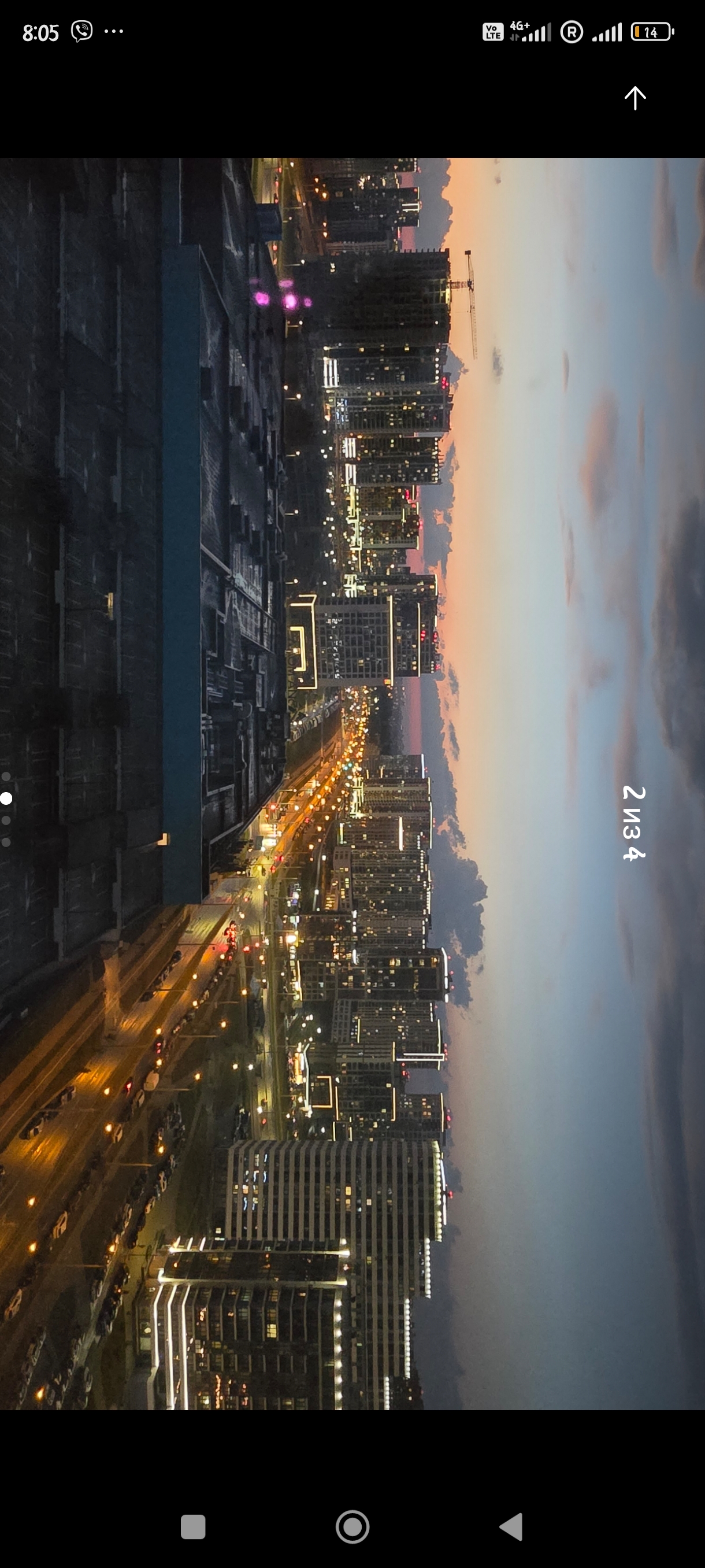Tap the system back triangle

[x=511, y=1526]
